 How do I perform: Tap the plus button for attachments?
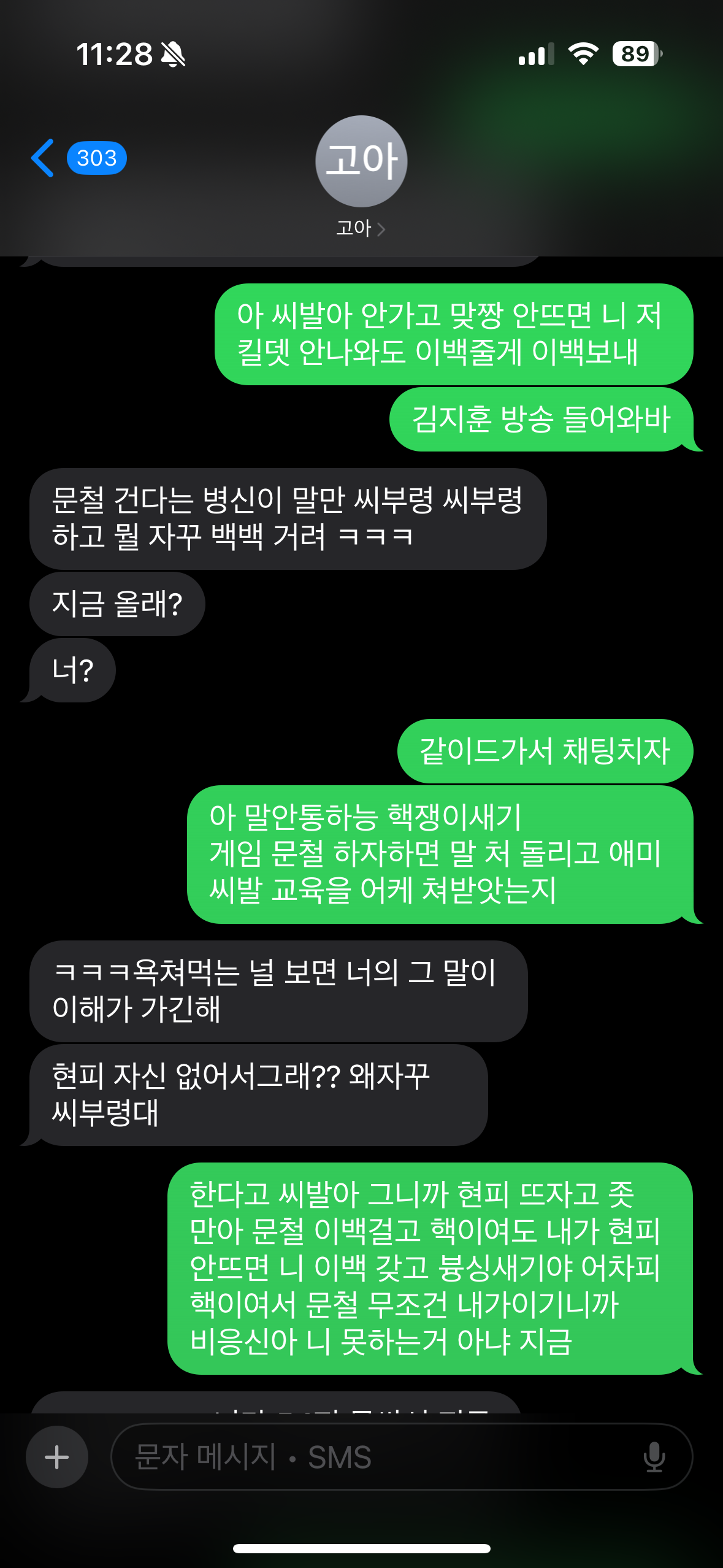point(57,1457)
